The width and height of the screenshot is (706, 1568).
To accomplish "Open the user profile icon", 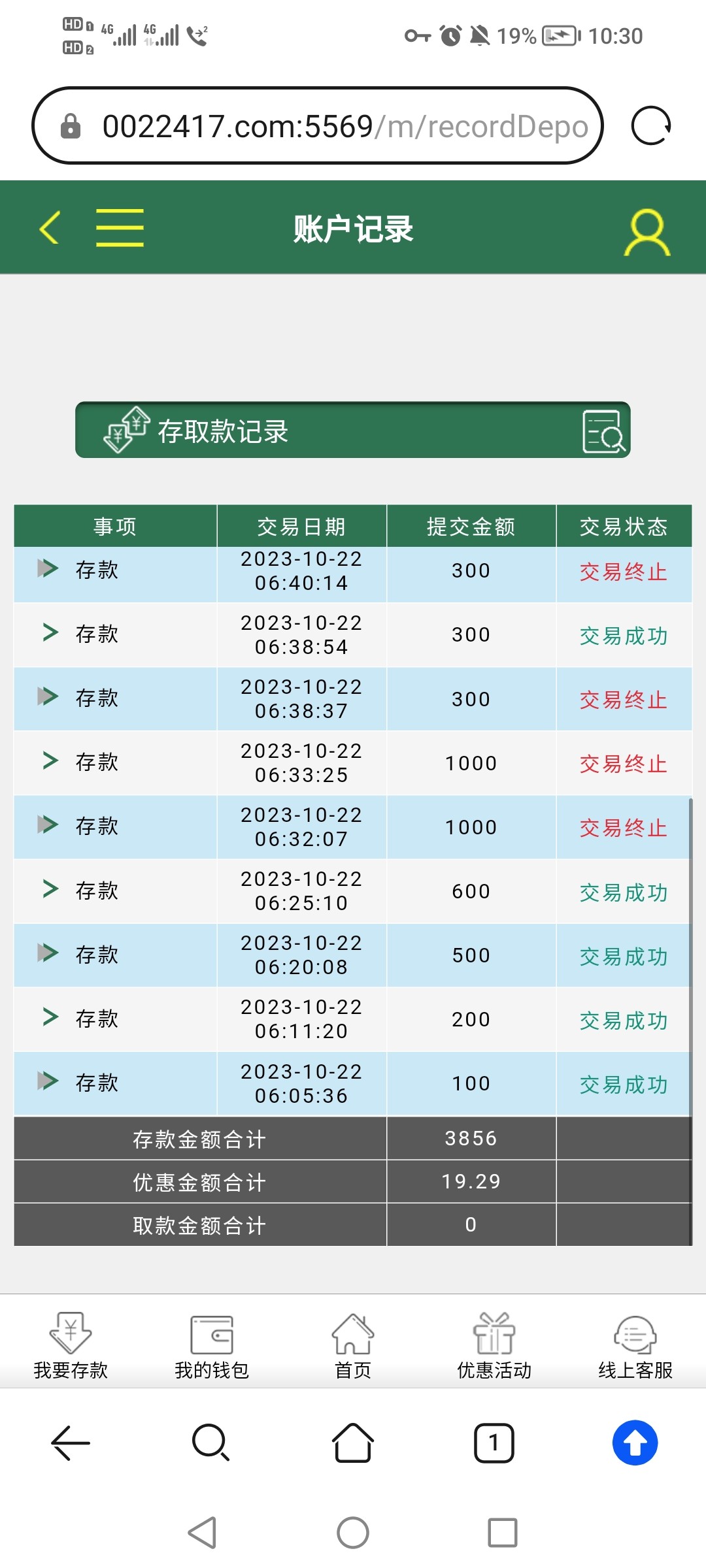I will click(x=647, y=232).
